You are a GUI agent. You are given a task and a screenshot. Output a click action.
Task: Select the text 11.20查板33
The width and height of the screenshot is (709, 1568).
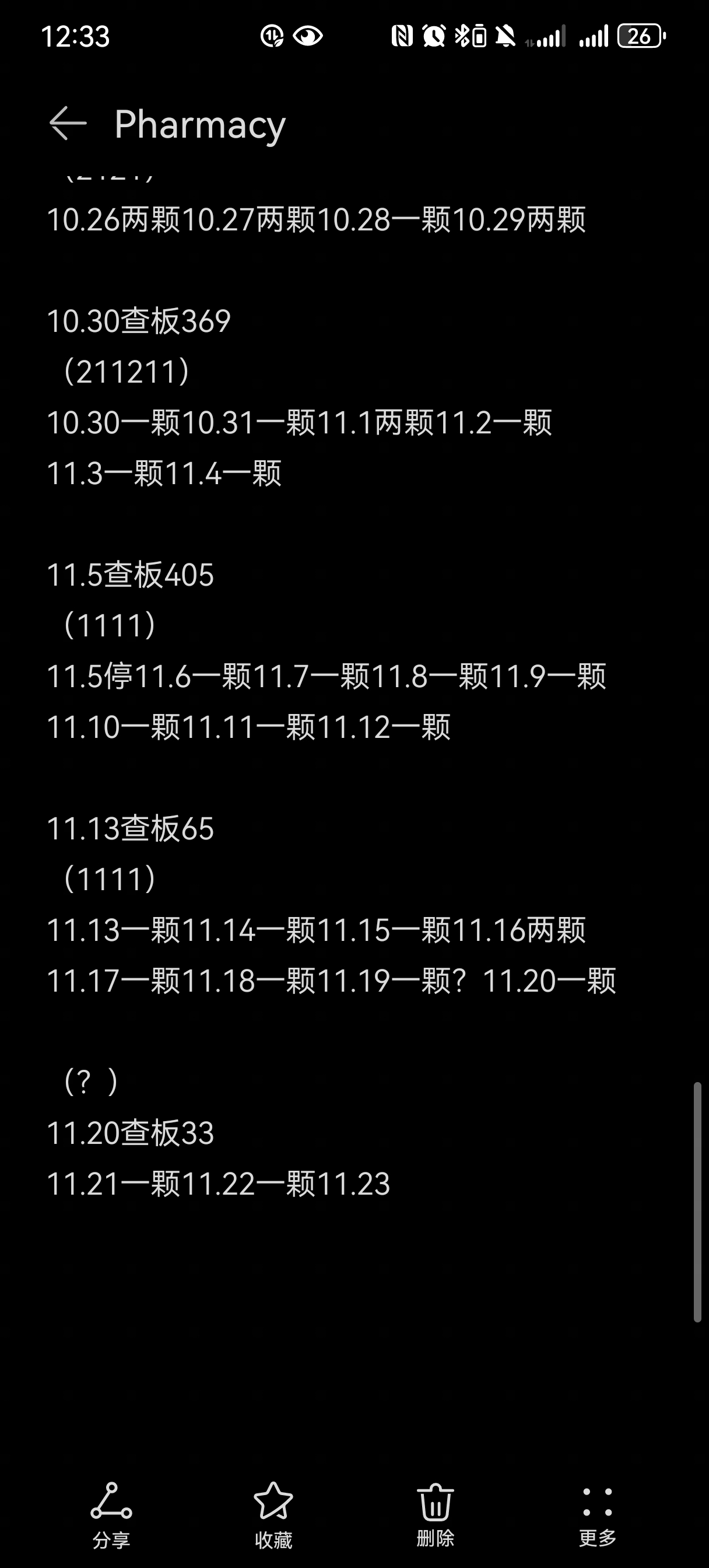coord(131,1133)
